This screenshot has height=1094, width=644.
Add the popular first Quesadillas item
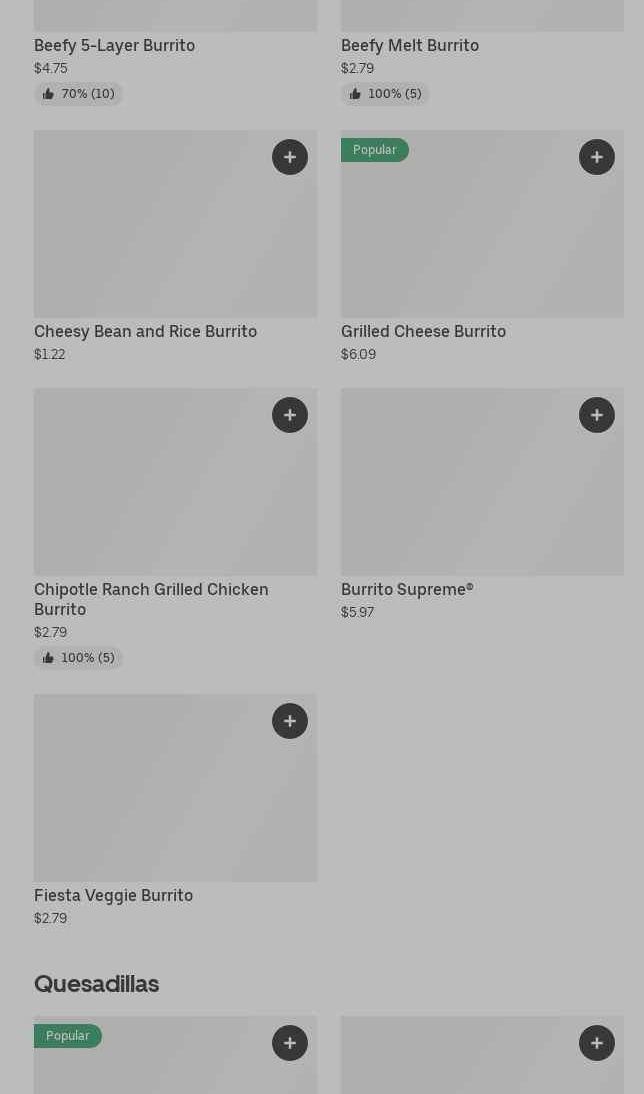point(290,1043)
